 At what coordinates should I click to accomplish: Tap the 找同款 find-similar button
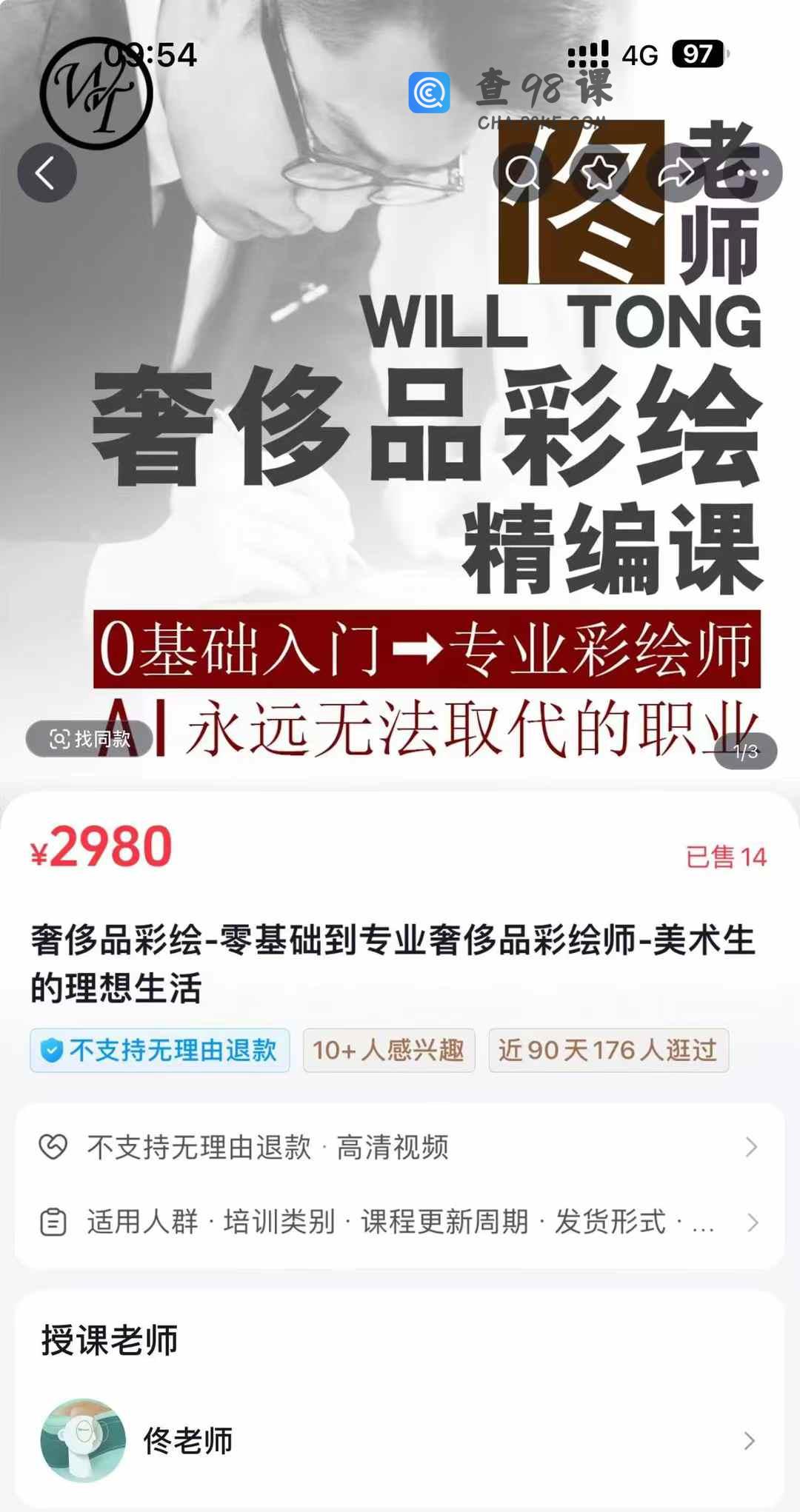click(x=90, y=739)
